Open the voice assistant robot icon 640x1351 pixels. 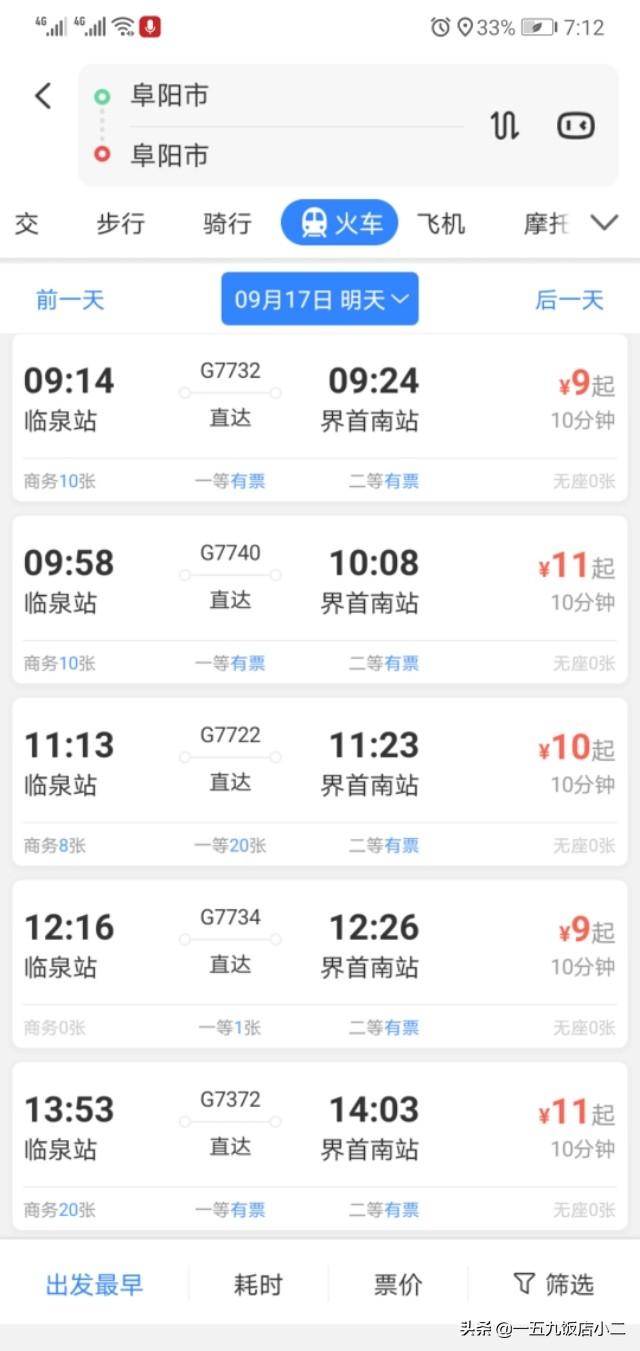[x=576, y=125]
